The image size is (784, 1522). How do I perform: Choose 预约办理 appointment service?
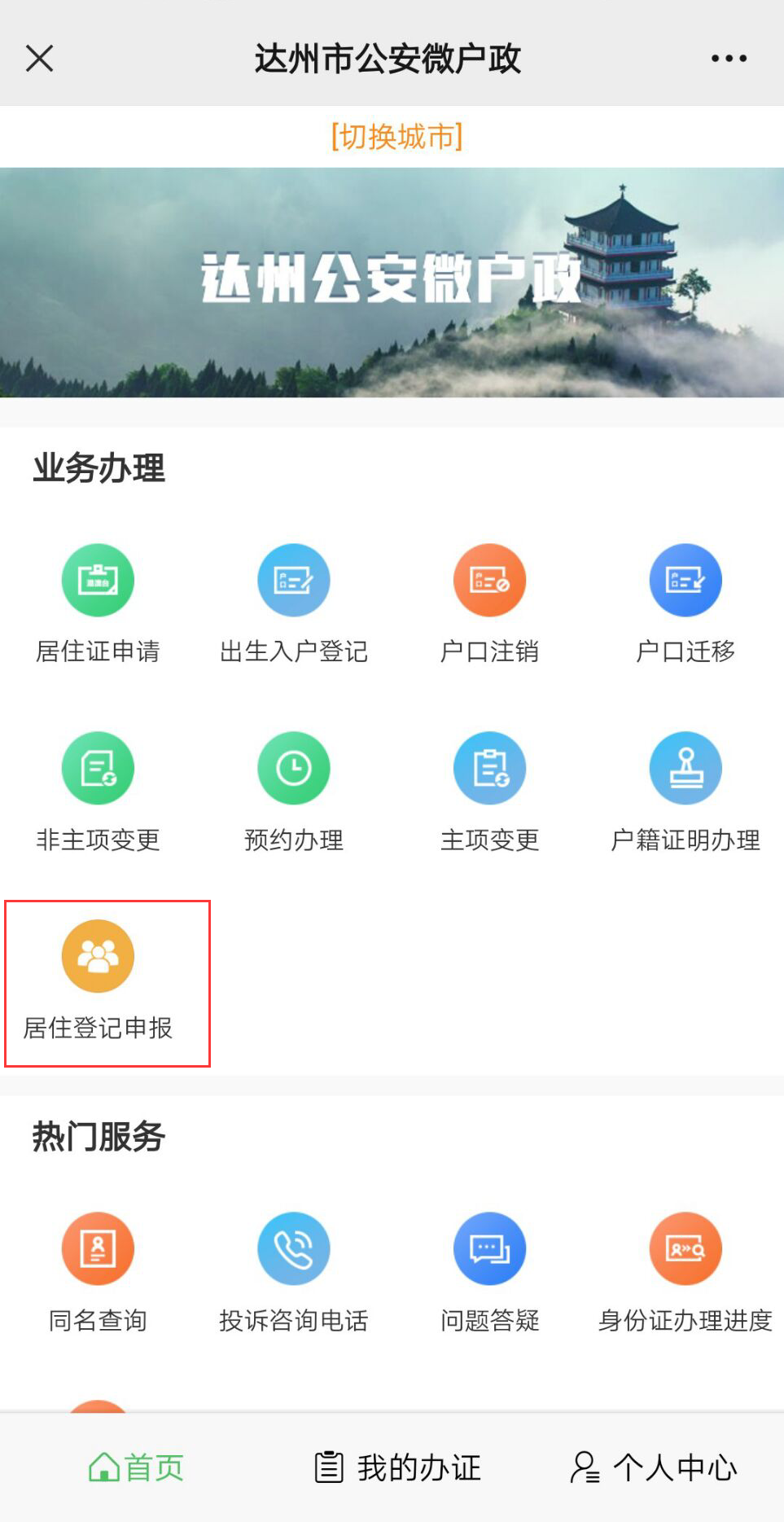[294, 769]
